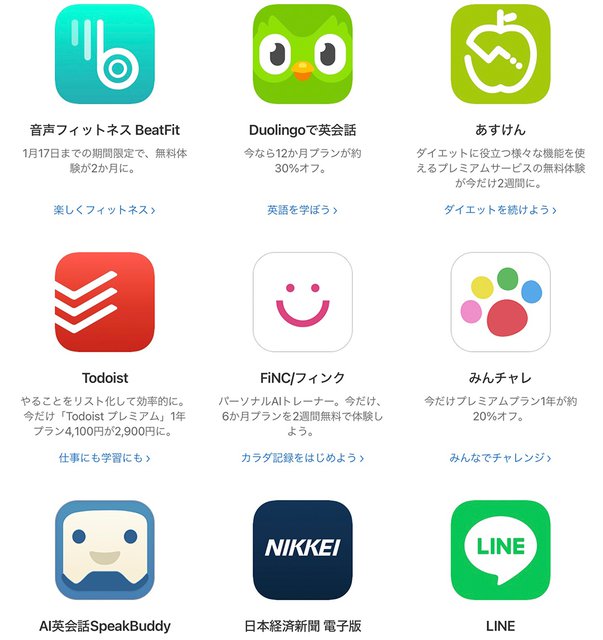Viewport: 603px width, 640px height.
Task: Tap the NIKKEI 日本経済新聞 app icon
Action: (302, 549)
